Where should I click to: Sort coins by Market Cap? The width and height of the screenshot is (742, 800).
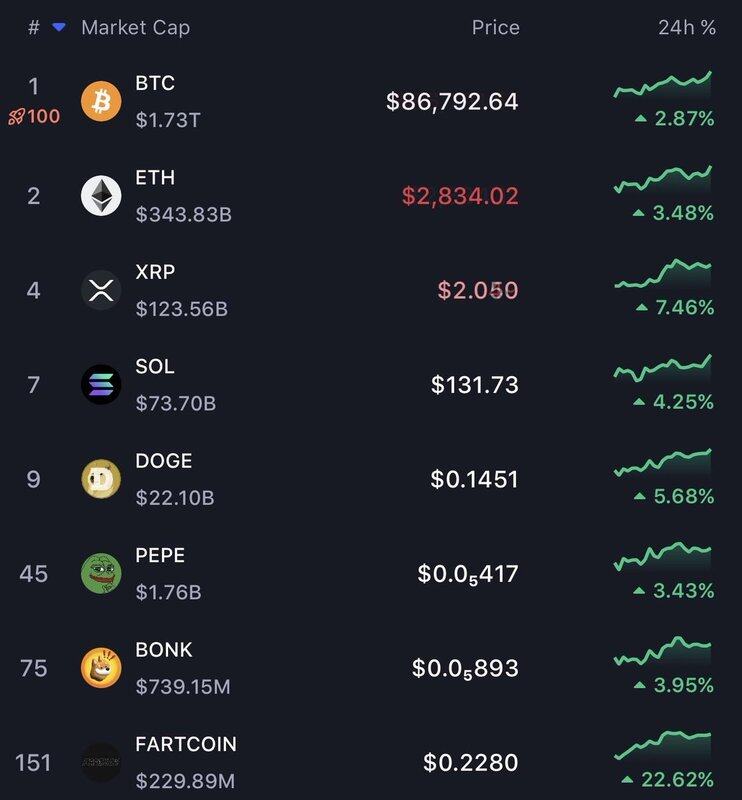pyautogui.click(x=135, y=28)
